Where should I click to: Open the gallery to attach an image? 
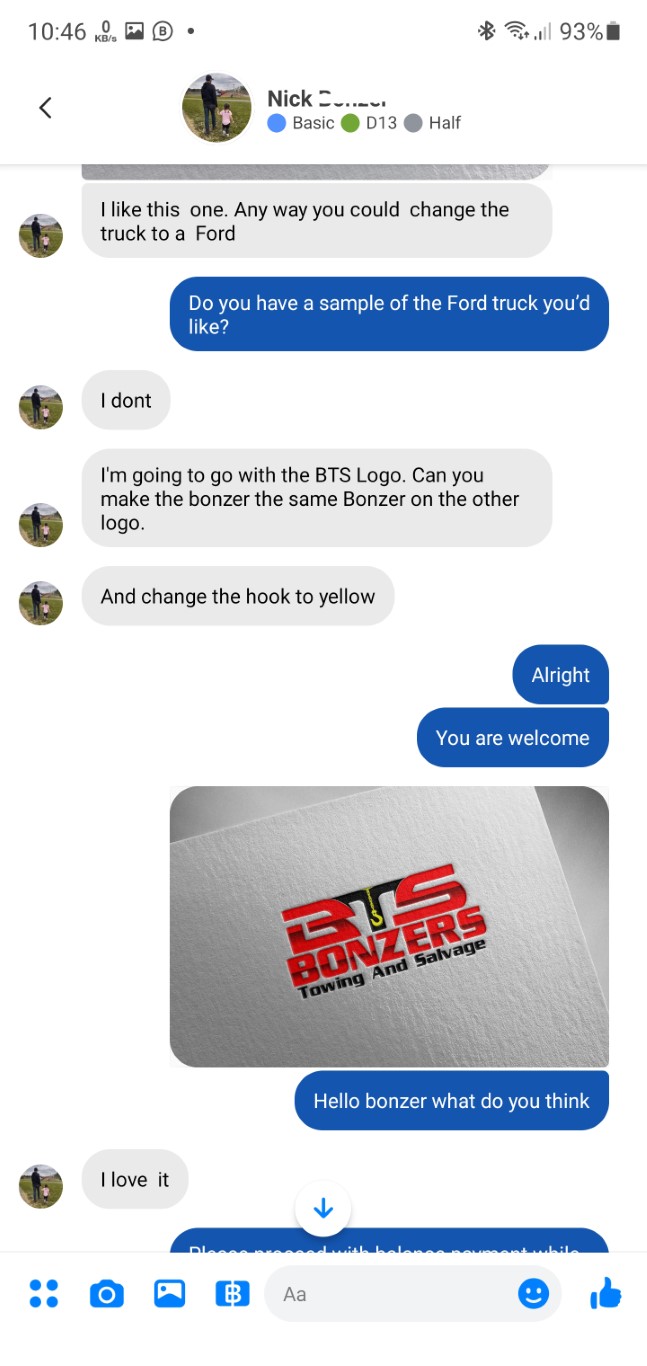[169, 1294]
